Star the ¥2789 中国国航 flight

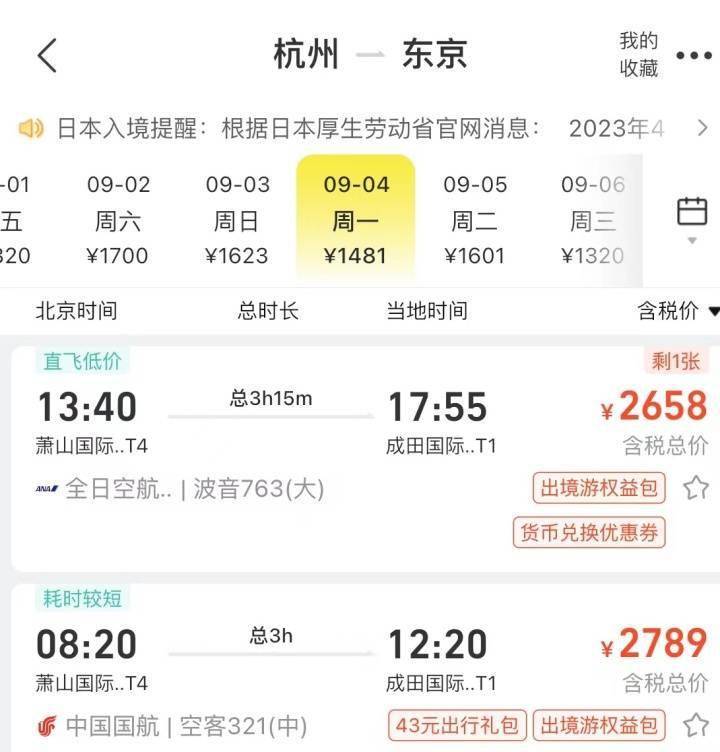click(696, 725)
